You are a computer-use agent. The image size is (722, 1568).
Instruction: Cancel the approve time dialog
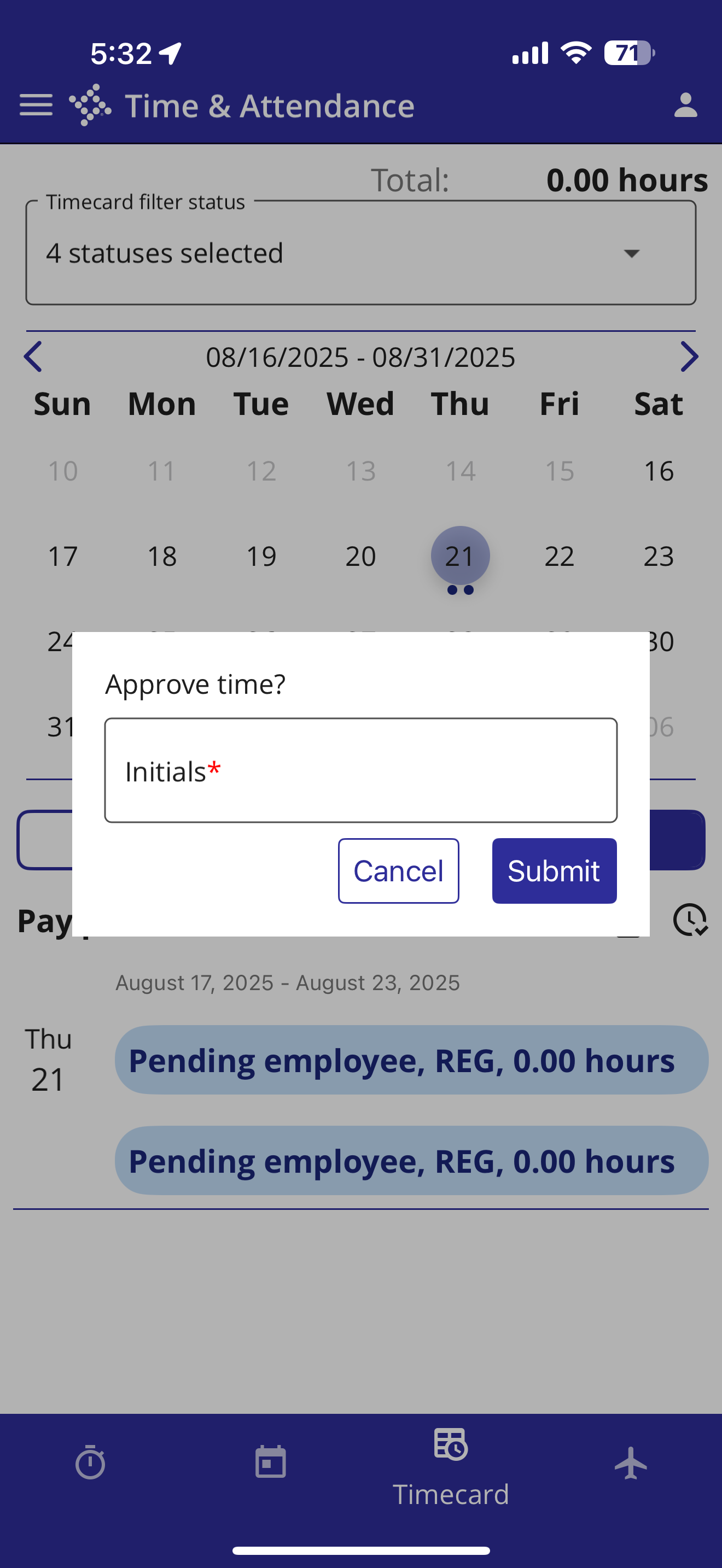coord(398,870)
